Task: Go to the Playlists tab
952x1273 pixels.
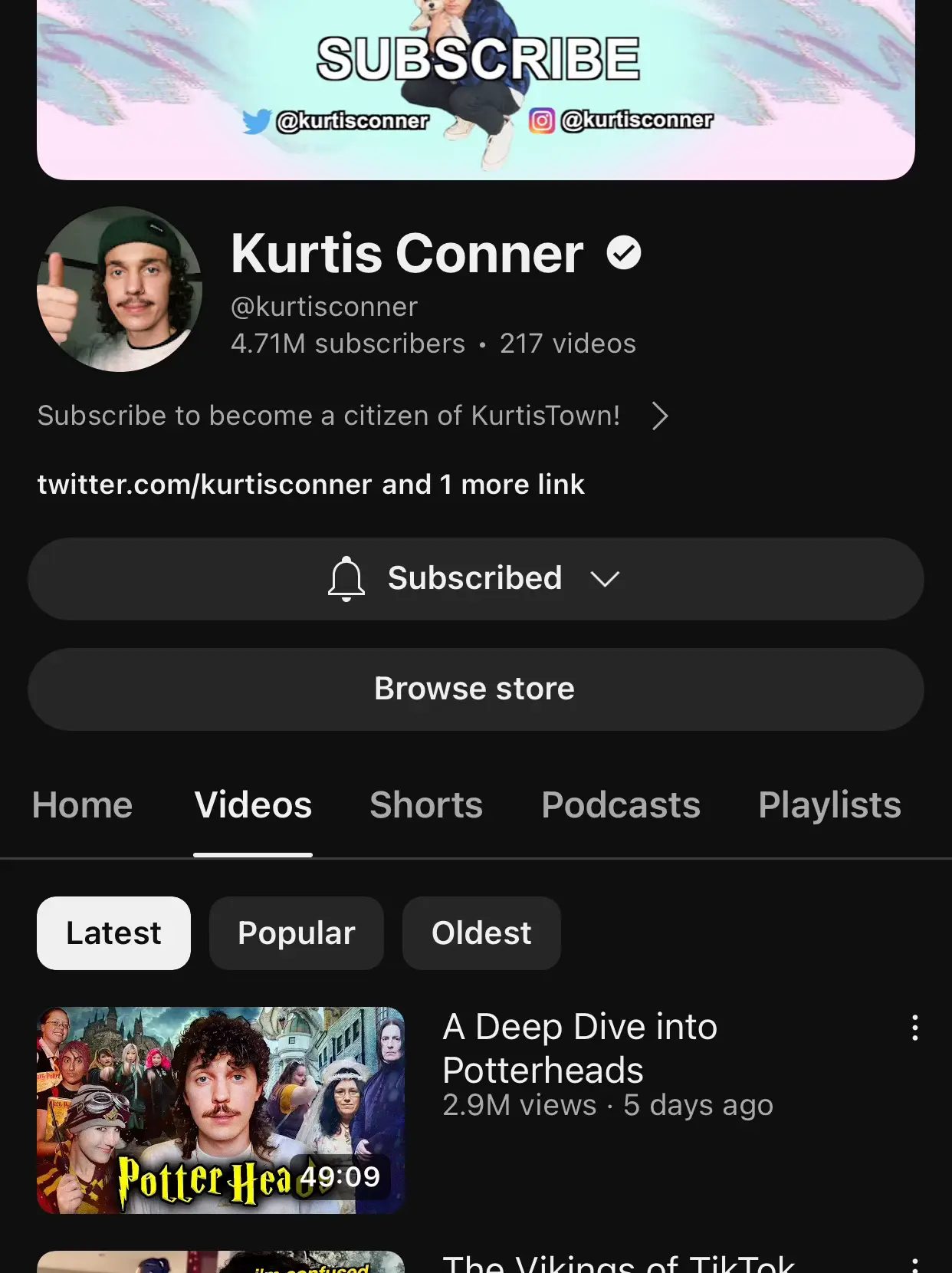Action: 829,805
